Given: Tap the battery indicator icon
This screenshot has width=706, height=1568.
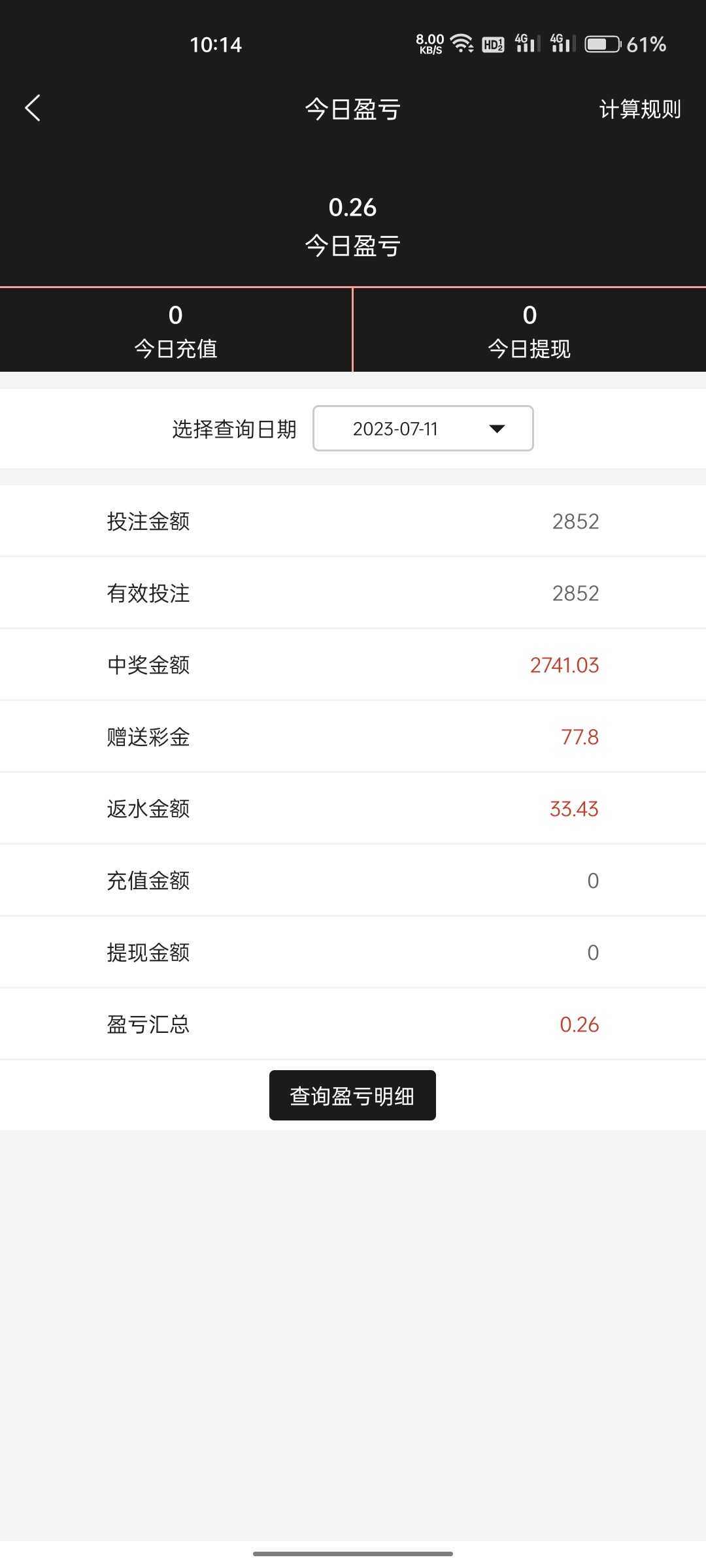Looking at the screenshot, I should (602, 43).
